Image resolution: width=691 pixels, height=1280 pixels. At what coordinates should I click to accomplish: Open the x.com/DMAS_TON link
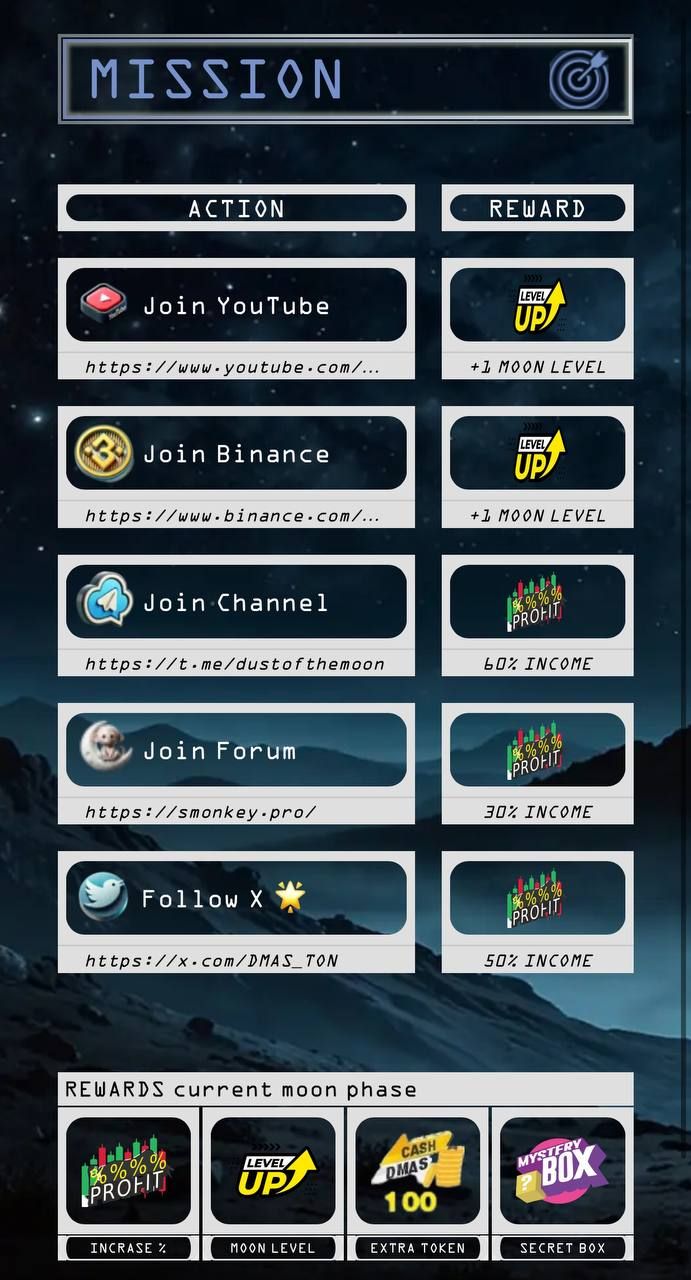pyautogui.click(x=212, y=960)
